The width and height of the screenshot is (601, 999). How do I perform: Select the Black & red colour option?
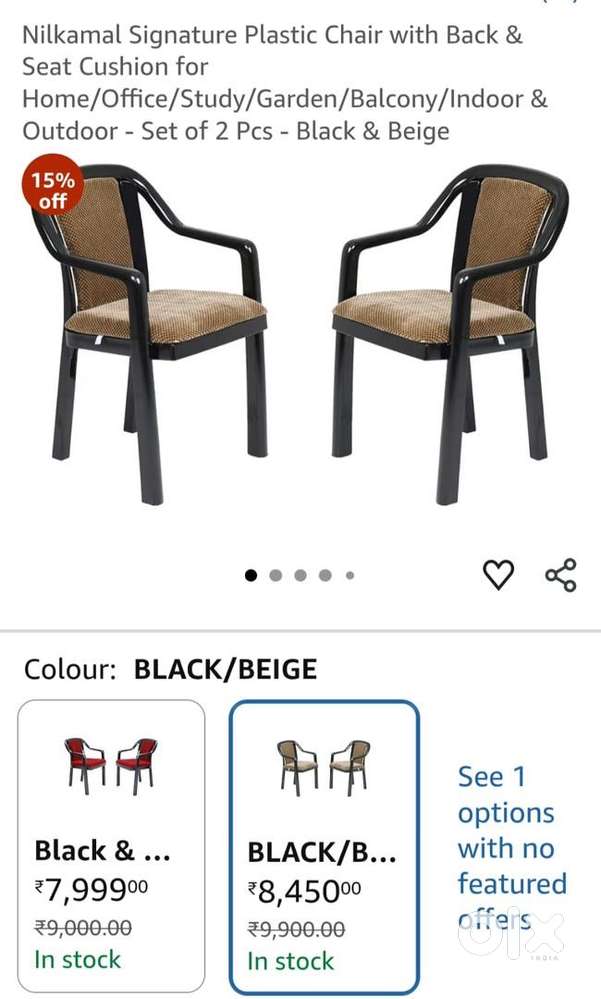click(111, 845)
